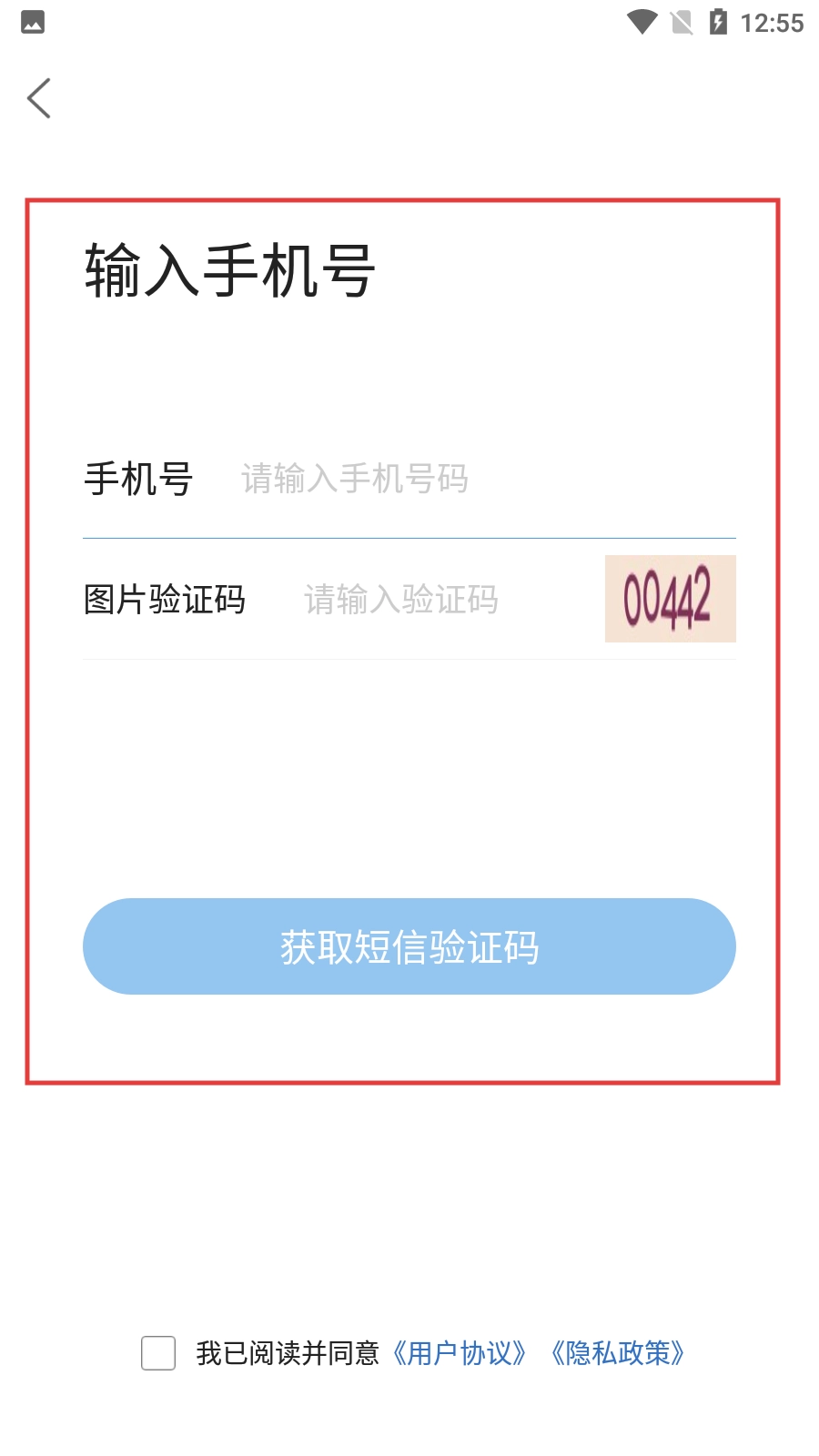
Task: Focus the image verification code field
Action: (x=437, y=600)
